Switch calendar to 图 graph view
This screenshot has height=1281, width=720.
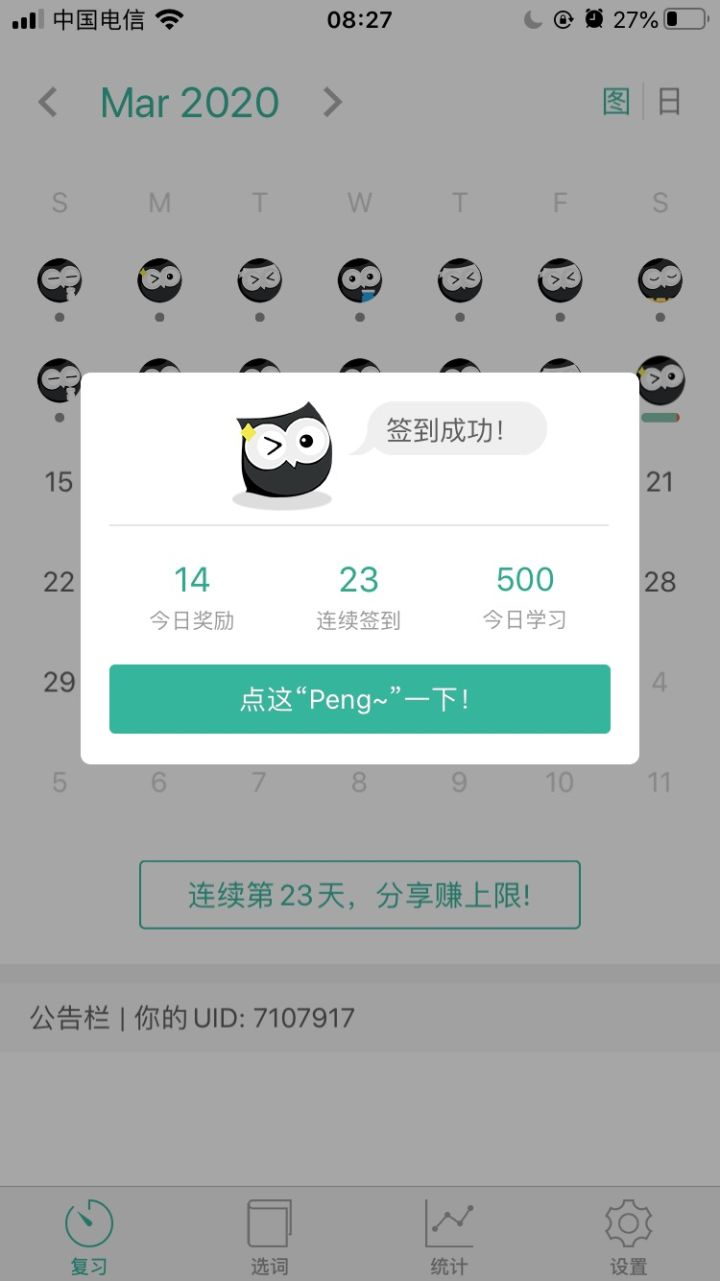click(x=617, y=100)
